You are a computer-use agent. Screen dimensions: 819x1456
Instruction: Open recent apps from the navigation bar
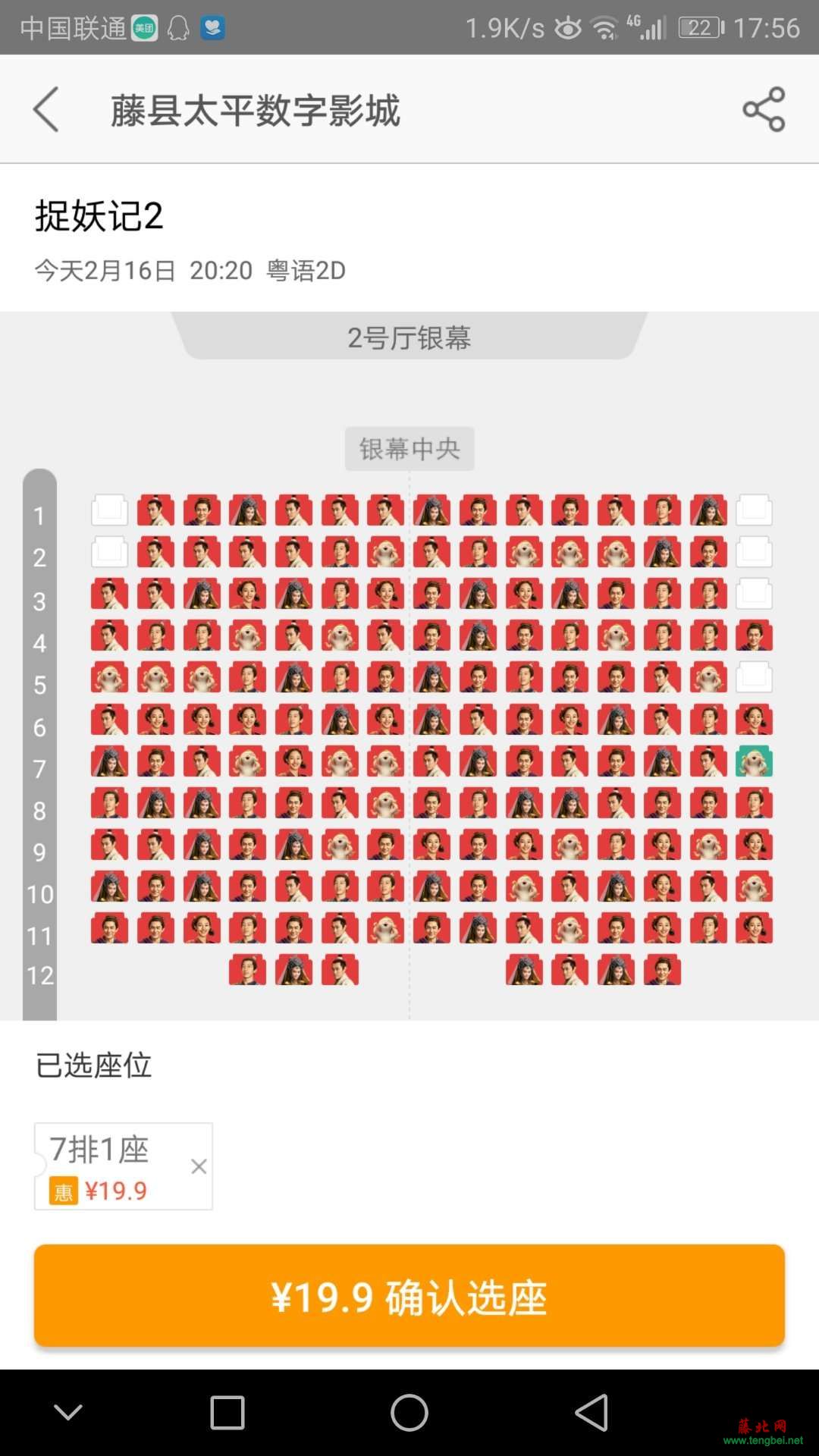click(227, 1414)
